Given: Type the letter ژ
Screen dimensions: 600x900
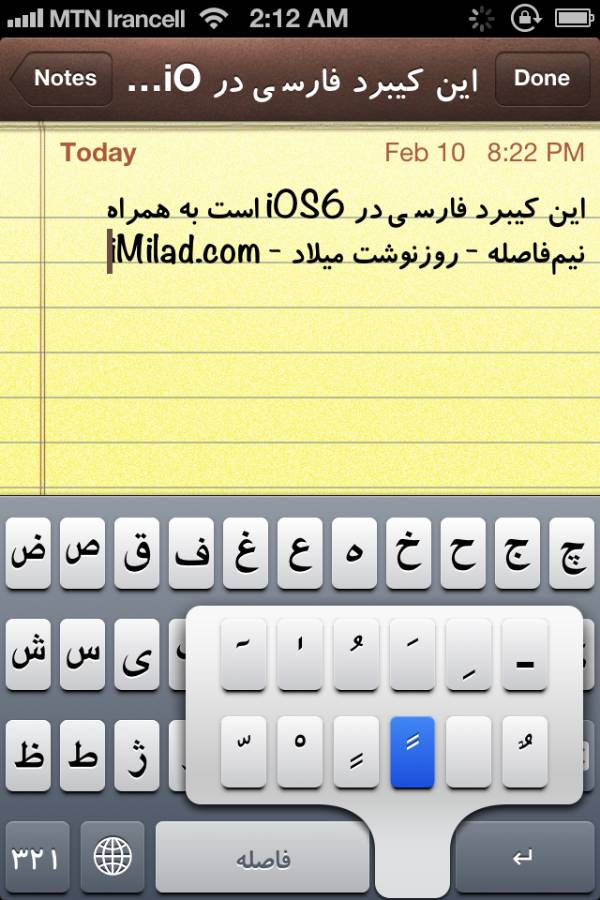Looking at the screenshot, I should [140, 757].
